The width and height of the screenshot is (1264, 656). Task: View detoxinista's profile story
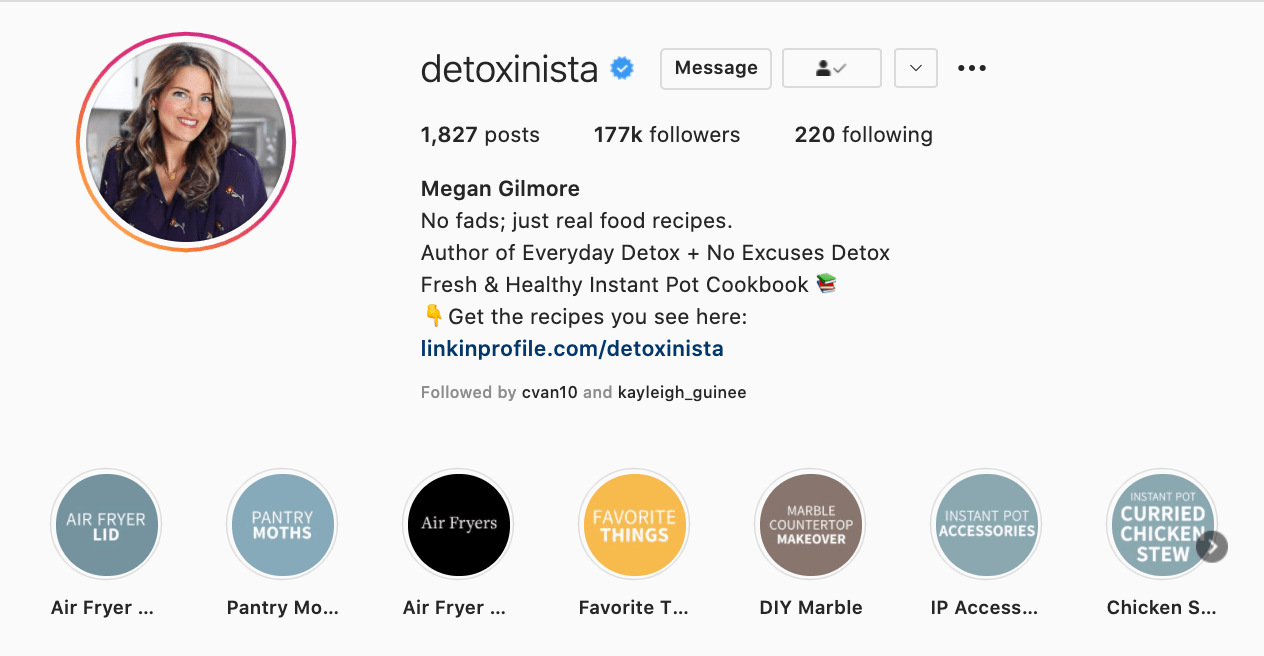pos(186,142)
